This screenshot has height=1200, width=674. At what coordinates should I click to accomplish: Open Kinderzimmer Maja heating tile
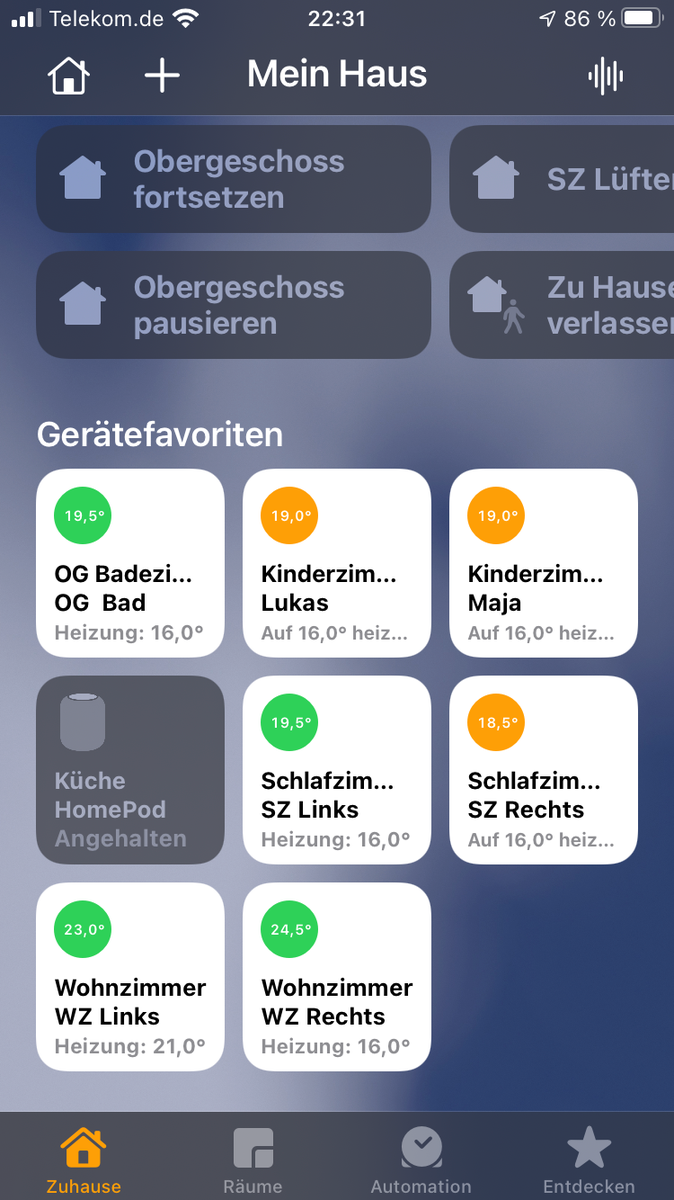pos(543,563)
